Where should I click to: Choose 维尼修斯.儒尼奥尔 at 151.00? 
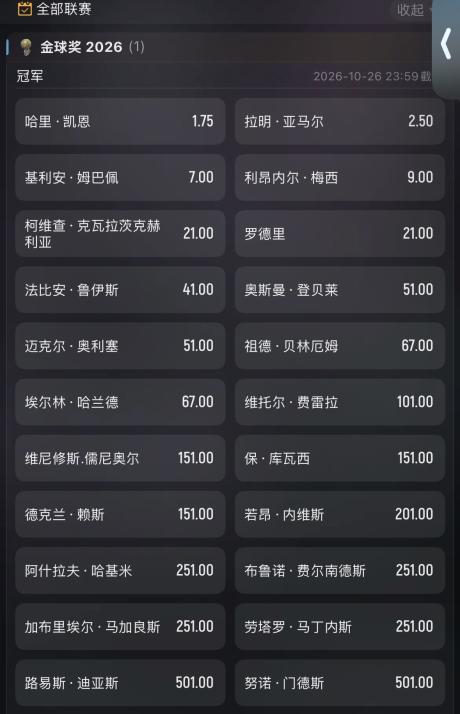pyautogui.click(x=120, y=459)
